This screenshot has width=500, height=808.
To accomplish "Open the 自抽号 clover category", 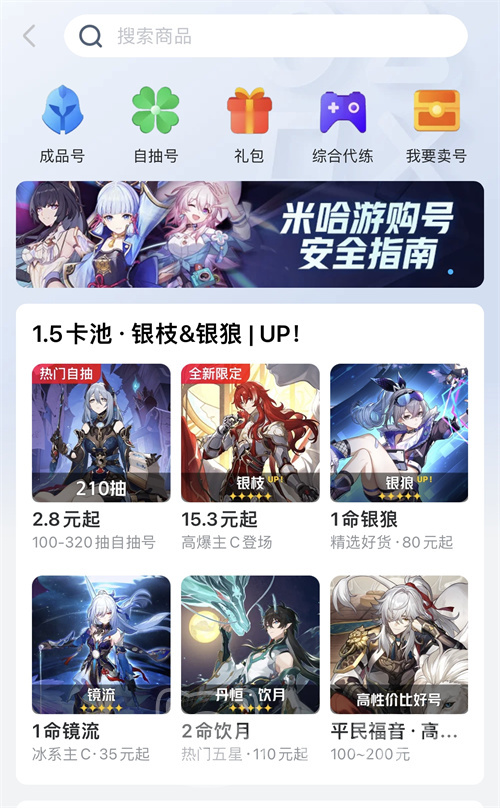I will 156,125.
